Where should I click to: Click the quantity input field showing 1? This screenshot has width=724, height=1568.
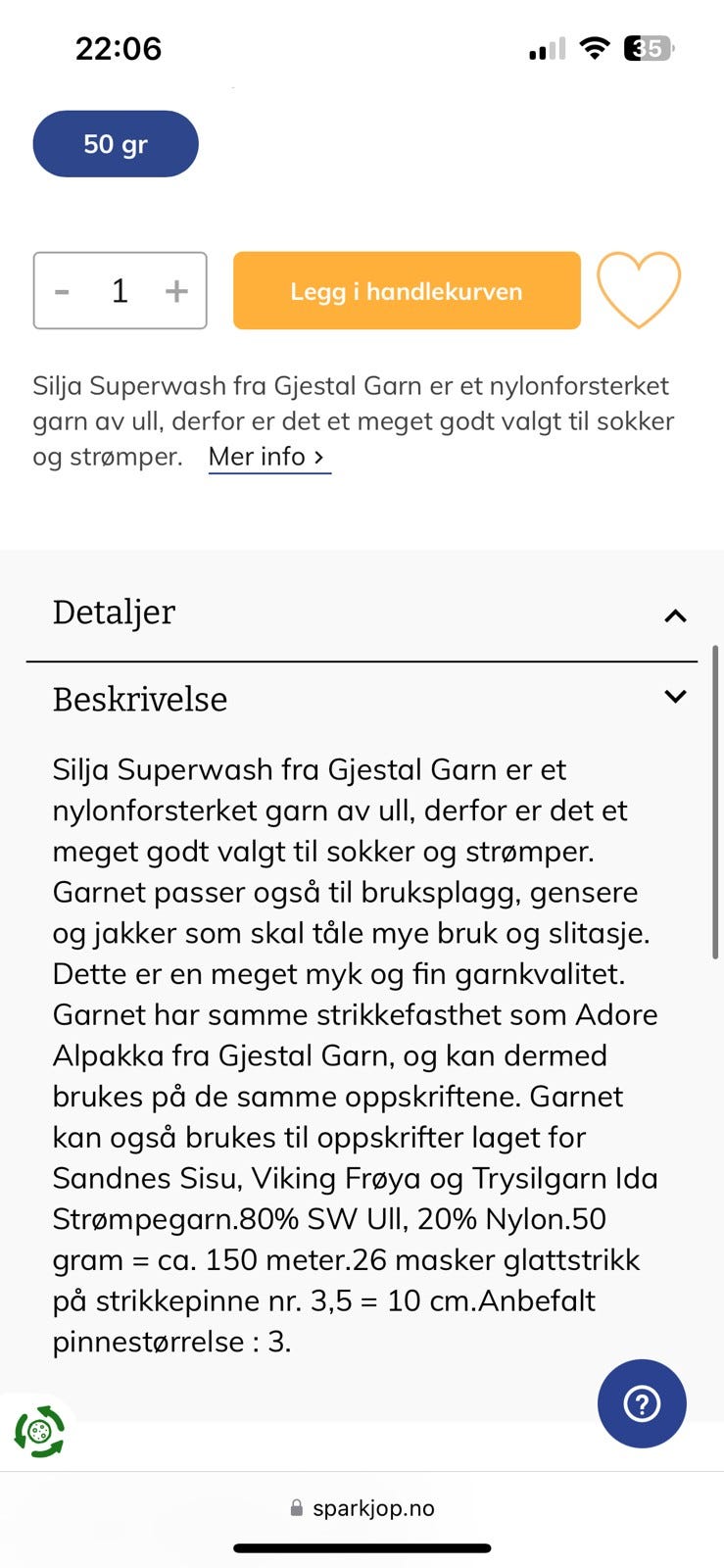point(120,290)
